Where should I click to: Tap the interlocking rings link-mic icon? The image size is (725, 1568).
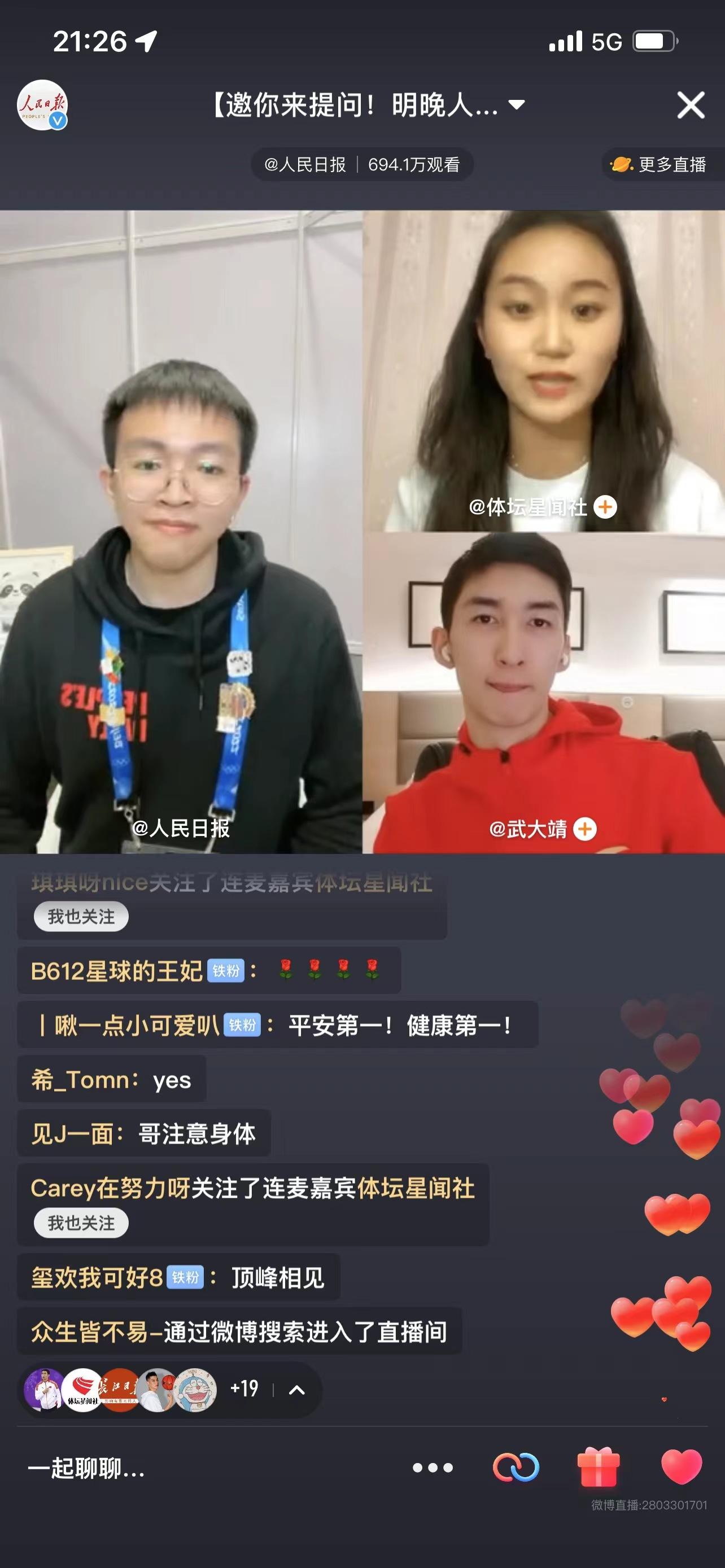pyautogui.click(x=516, y=1468)
